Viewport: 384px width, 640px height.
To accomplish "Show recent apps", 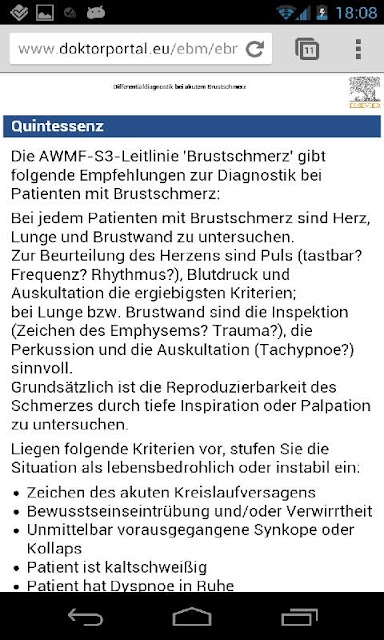I will 299,616.
